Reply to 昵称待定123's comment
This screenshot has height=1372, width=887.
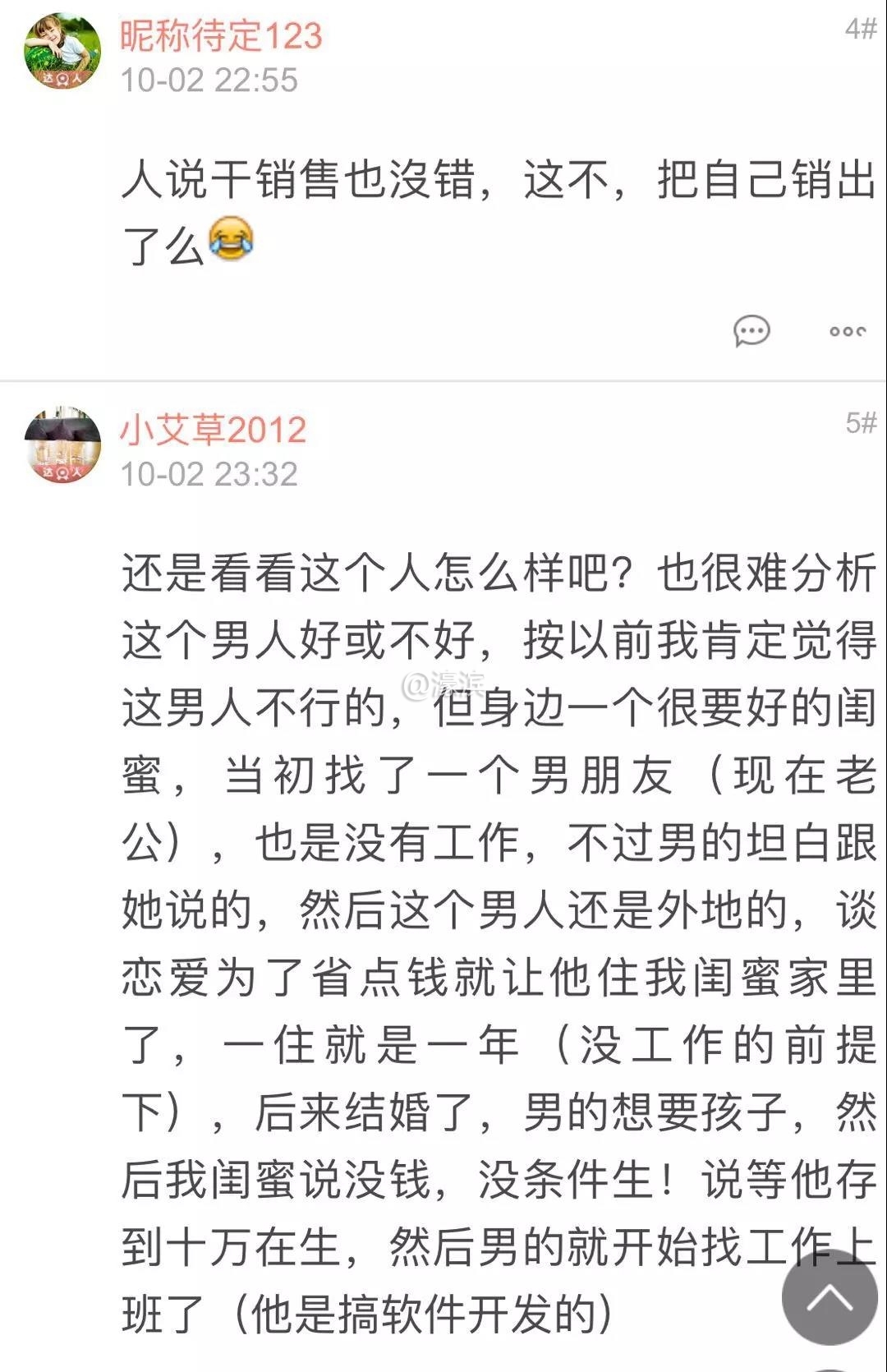[751, 331]
